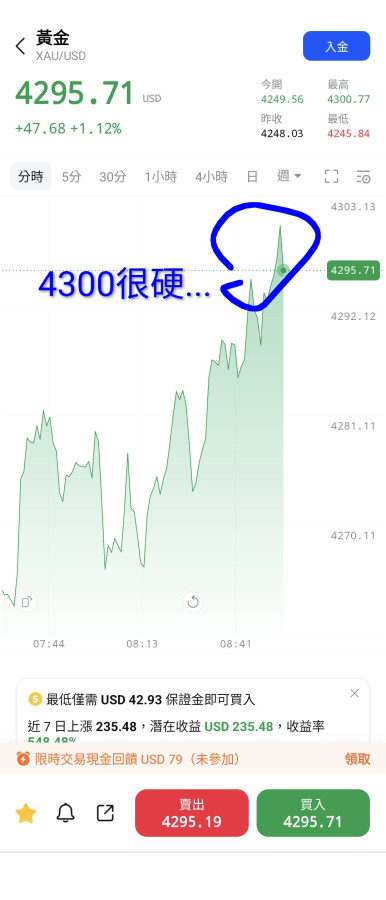Open the chart indicator settings icon

(363, 176)
